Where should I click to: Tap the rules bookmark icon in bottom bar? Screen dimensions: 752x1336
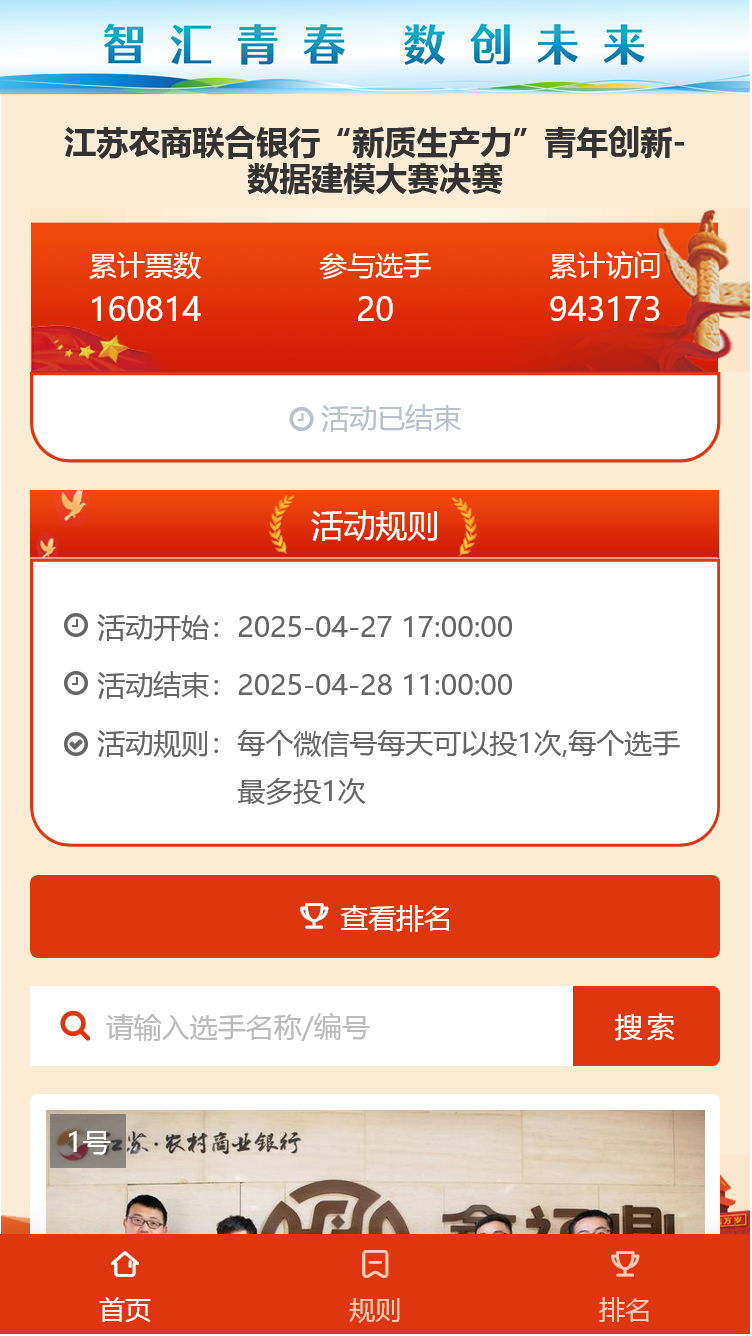tap(375, 1264)
